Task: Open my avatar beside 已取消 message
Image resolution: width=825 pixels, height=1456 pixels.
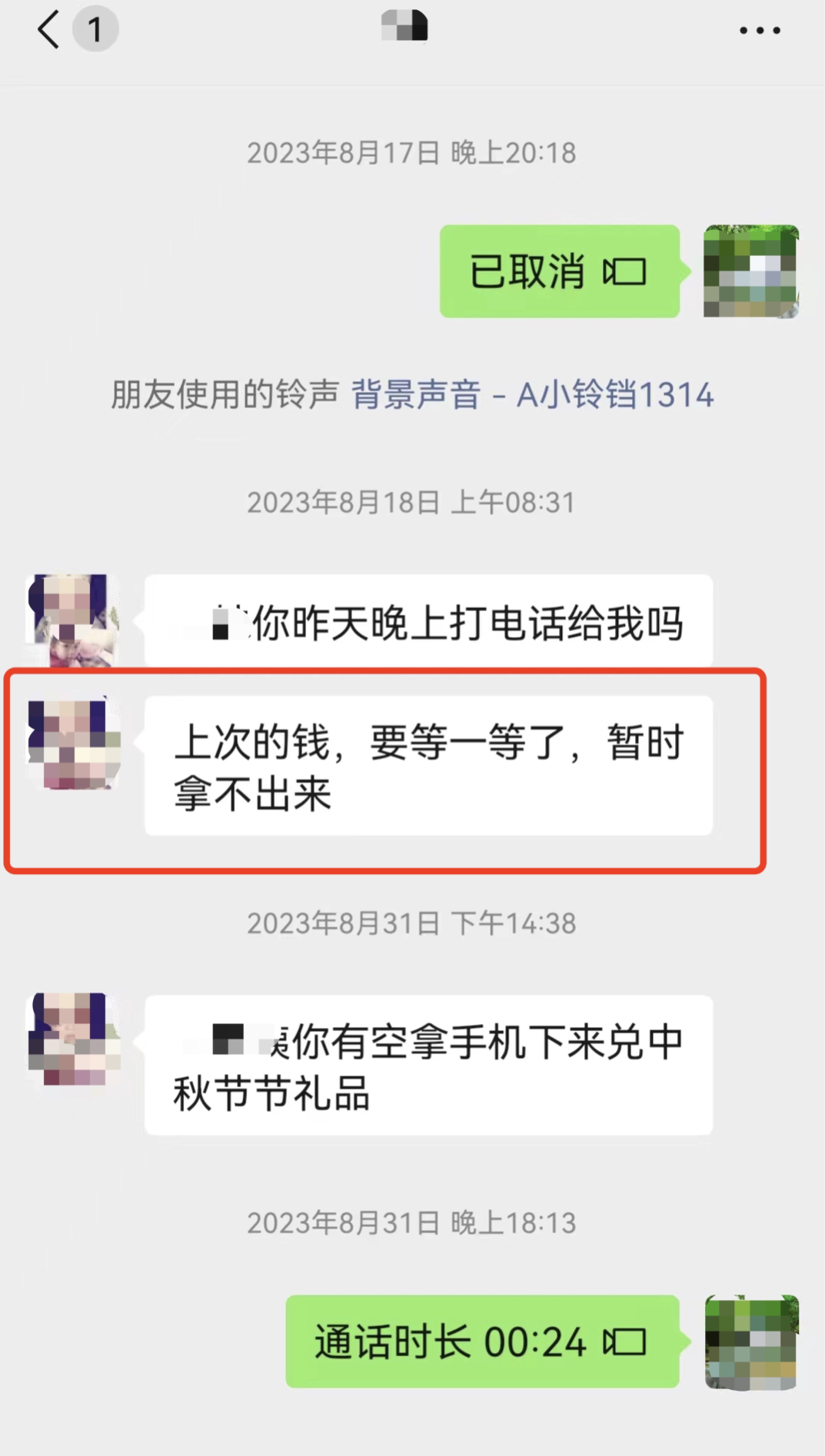Action: [750, 271]
